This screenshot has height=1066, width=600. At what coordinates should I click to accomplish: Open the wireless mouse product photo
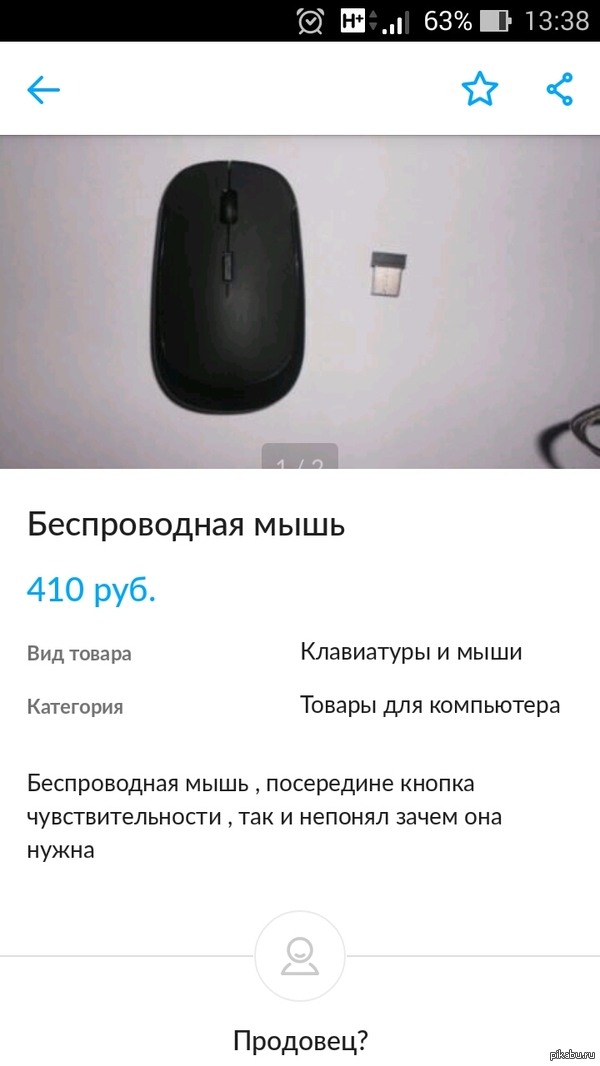(300, 300)
